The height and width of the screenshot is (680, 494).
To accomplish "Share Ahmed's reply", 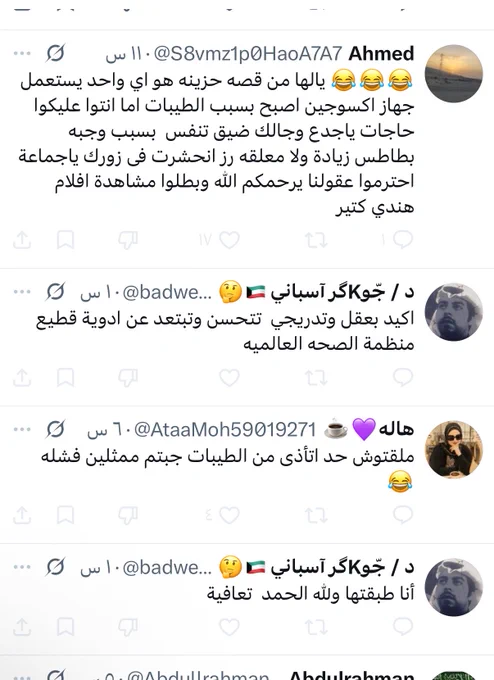I will pos(22,240).
